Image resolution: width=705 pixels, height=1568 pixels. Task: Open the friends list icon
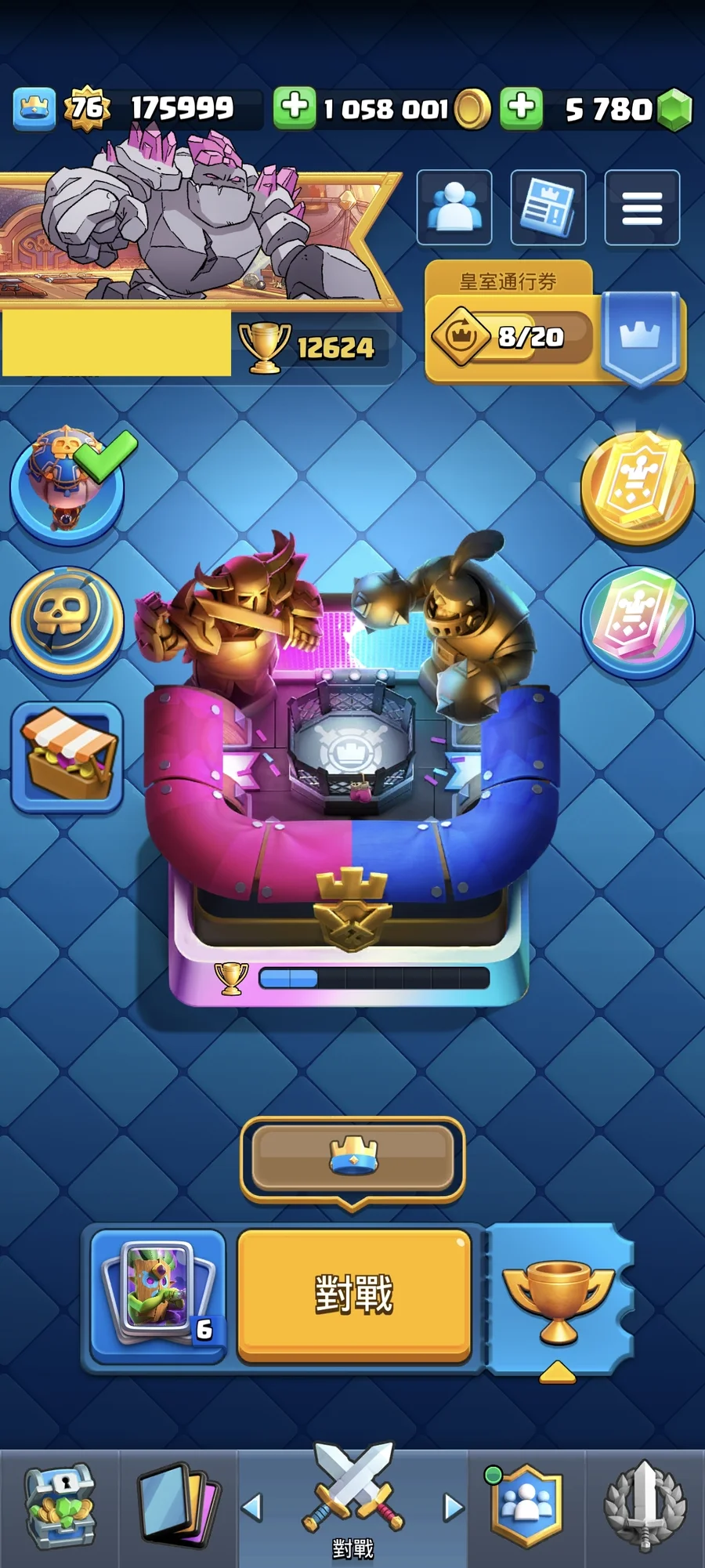pyautogui.click(x=454, y=208)
